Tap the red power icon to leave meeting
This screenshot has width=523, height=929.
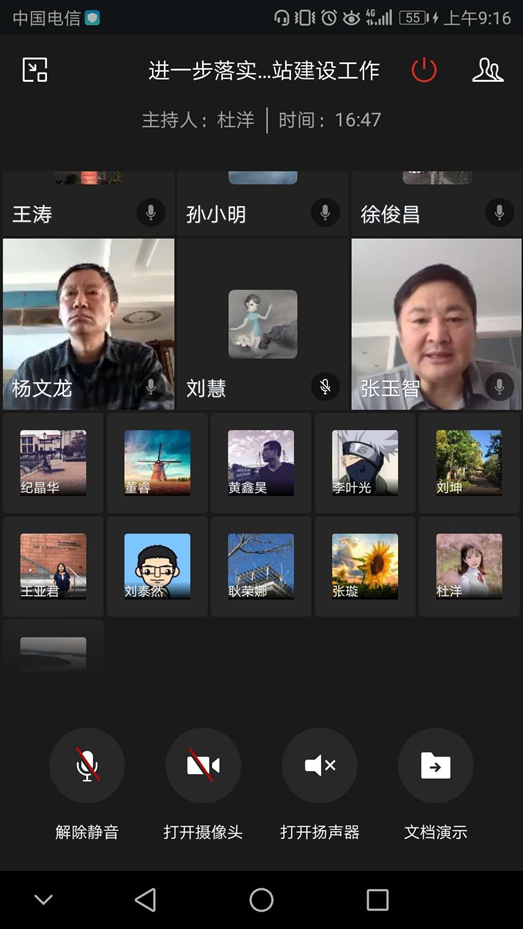point(424,70)
